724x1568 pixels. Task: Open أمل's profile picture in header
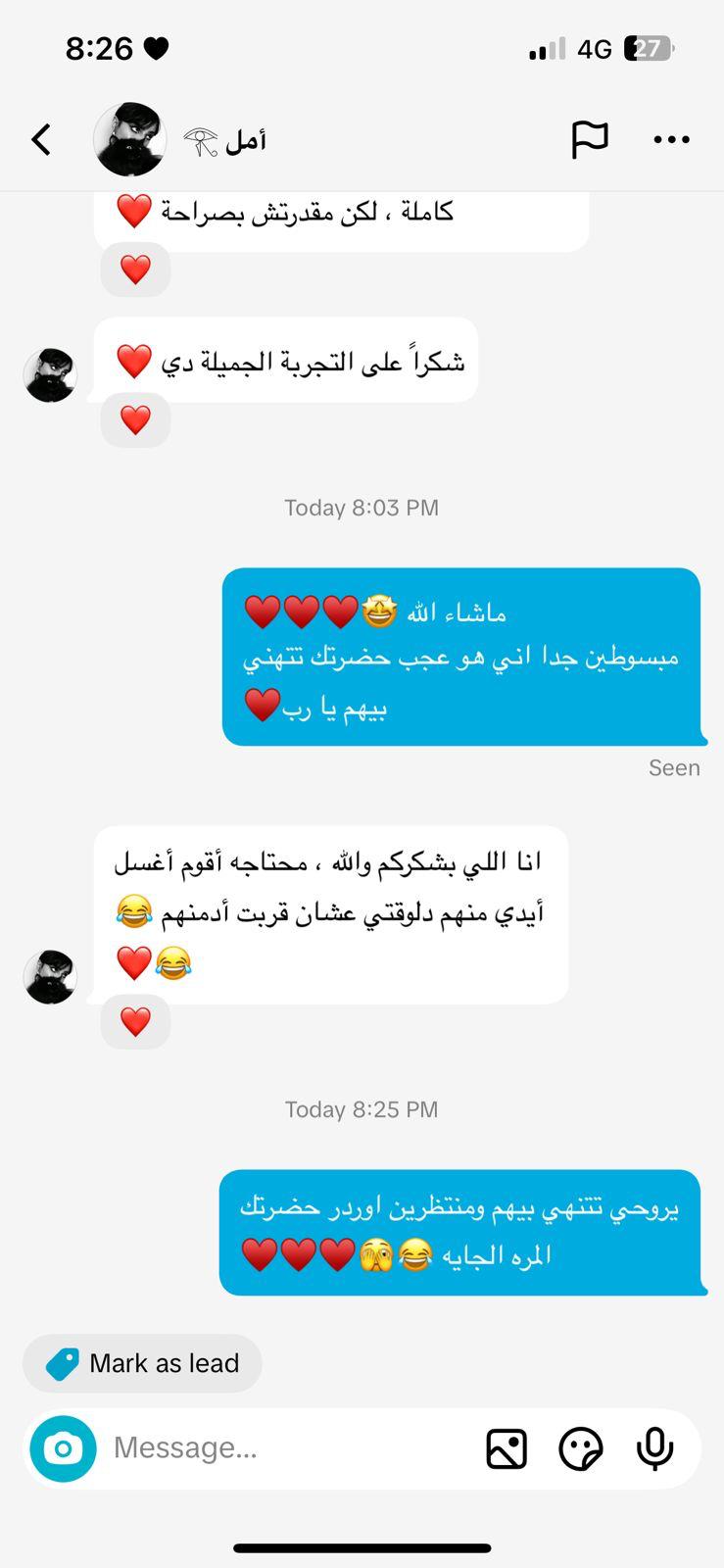(x=129, y=140)
